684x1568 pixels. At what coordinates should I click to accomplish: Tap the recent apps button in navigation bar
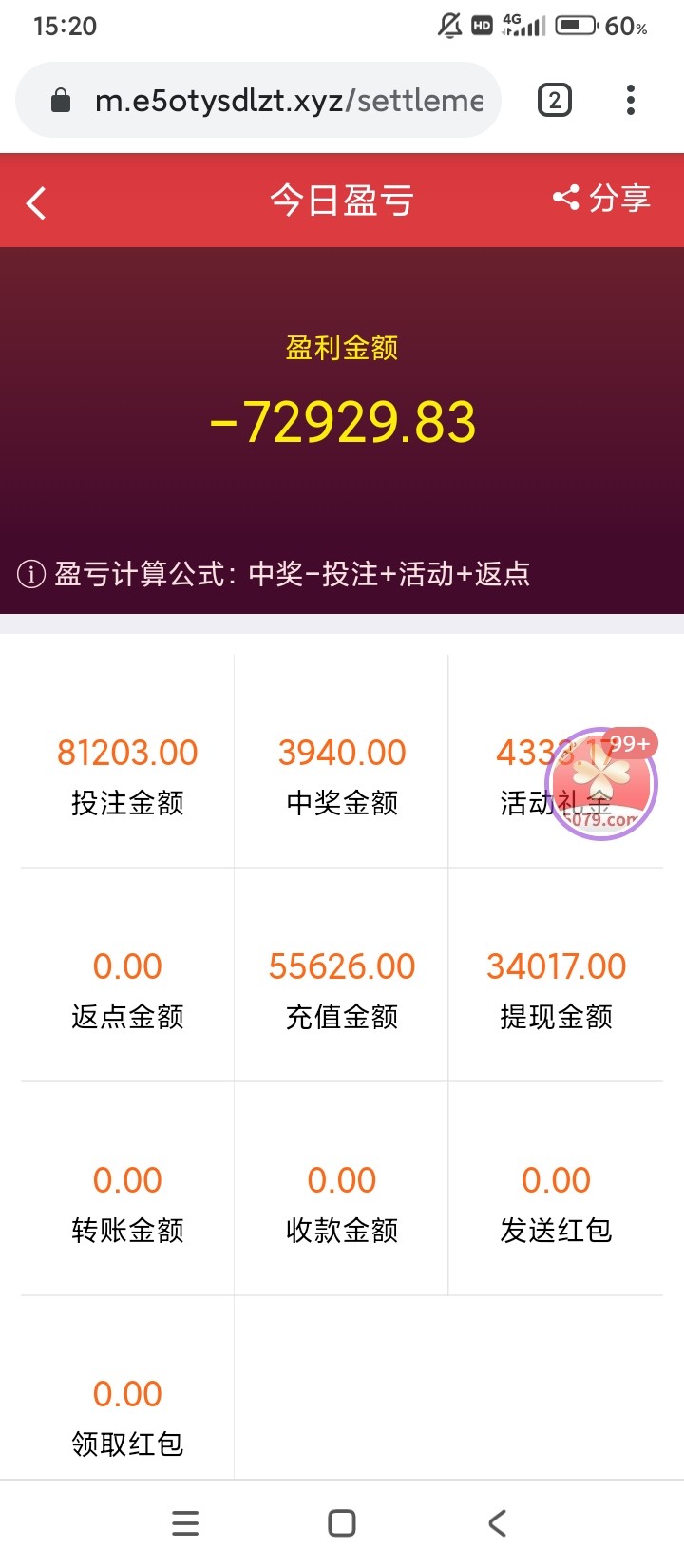[185, 1524]
